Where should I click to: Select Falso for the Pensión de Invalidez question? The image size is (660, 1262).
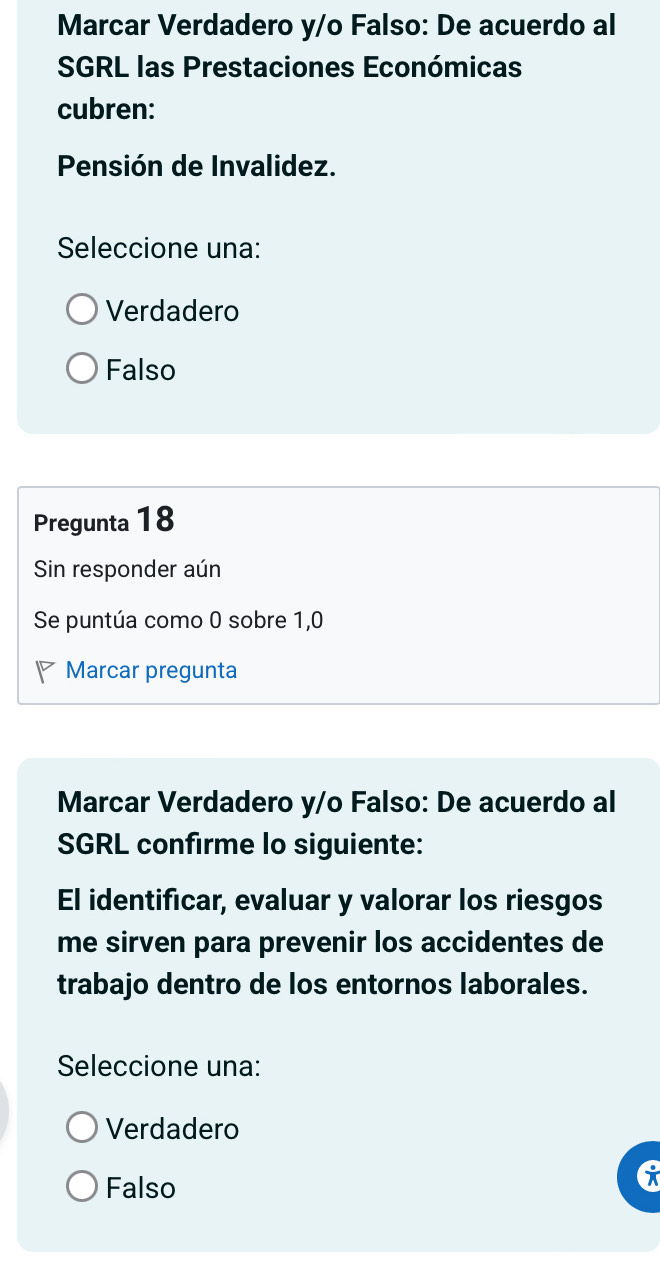[83, 371]
